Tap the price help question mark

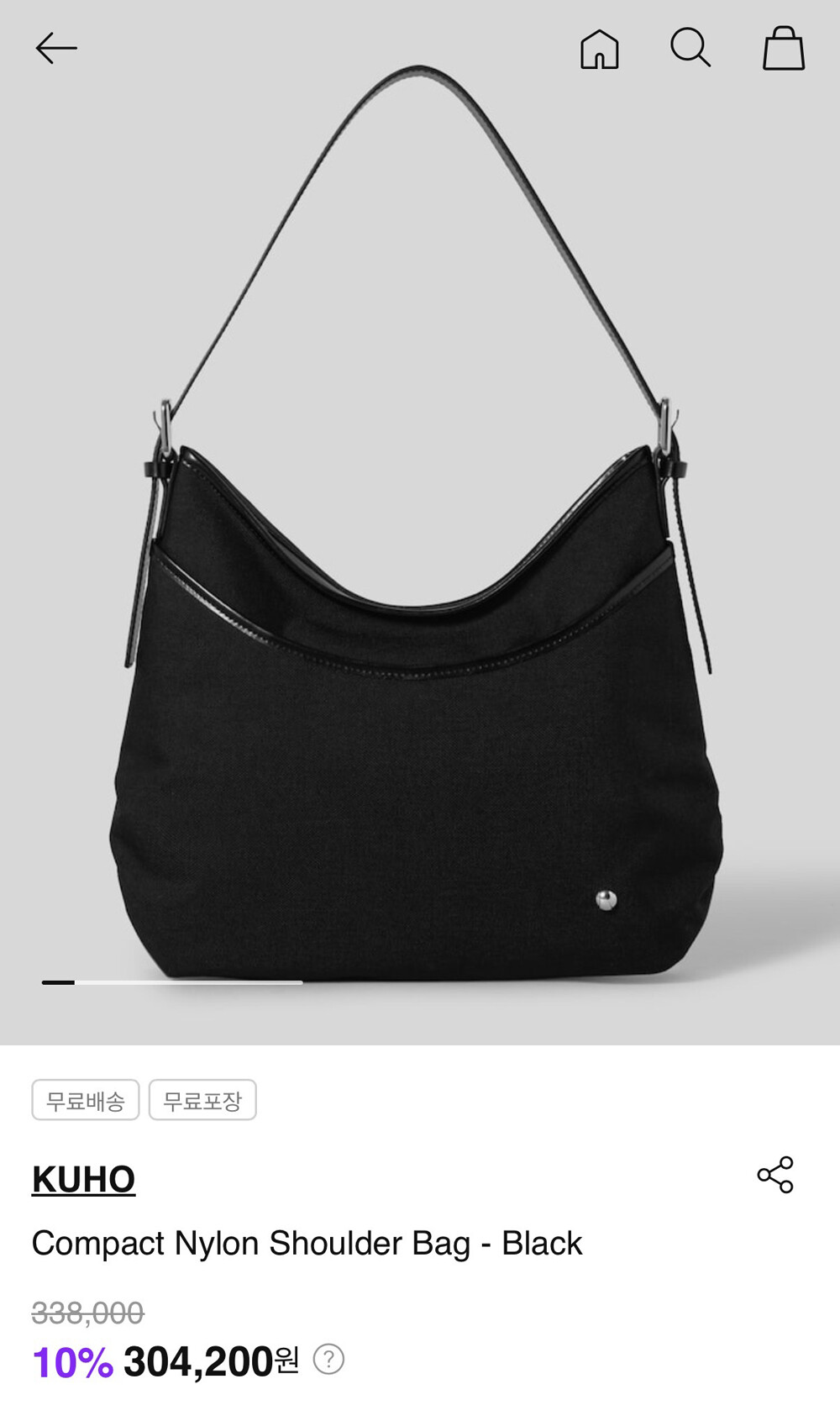point(328,1359)
